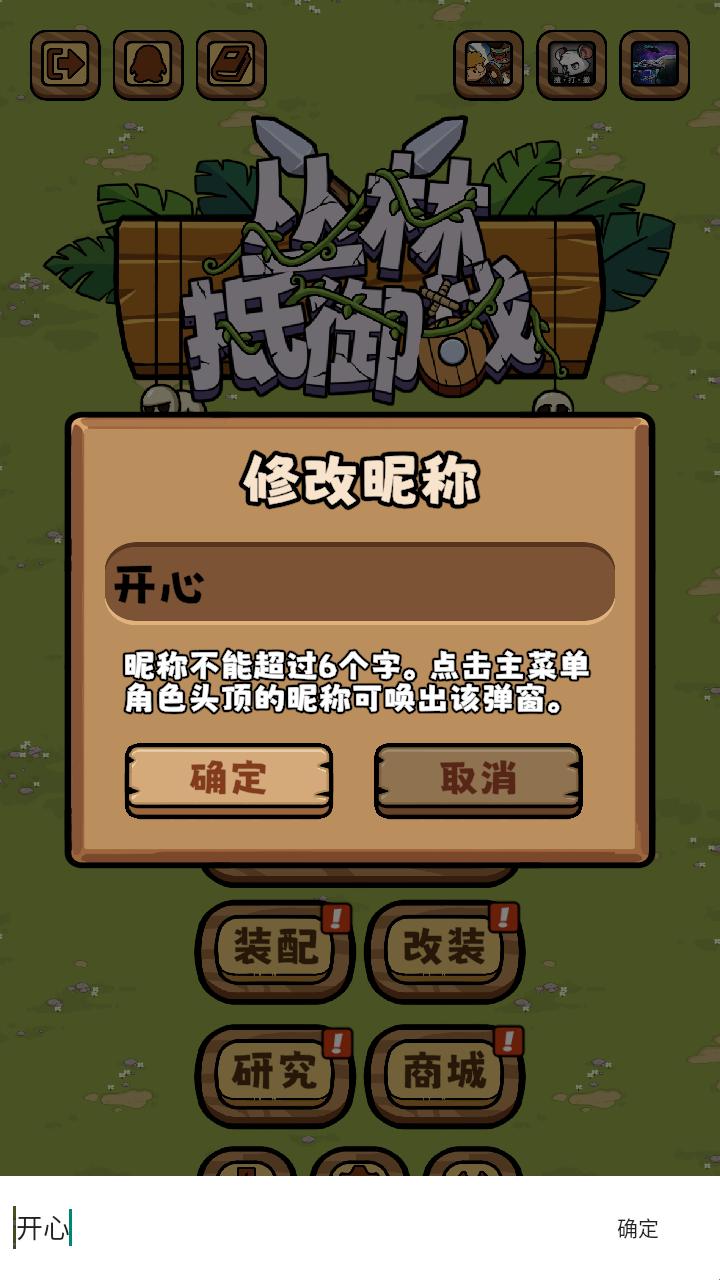Focus the bottom text input bar
Viewport: 720px width, 1280px height.
(300, 1228)
